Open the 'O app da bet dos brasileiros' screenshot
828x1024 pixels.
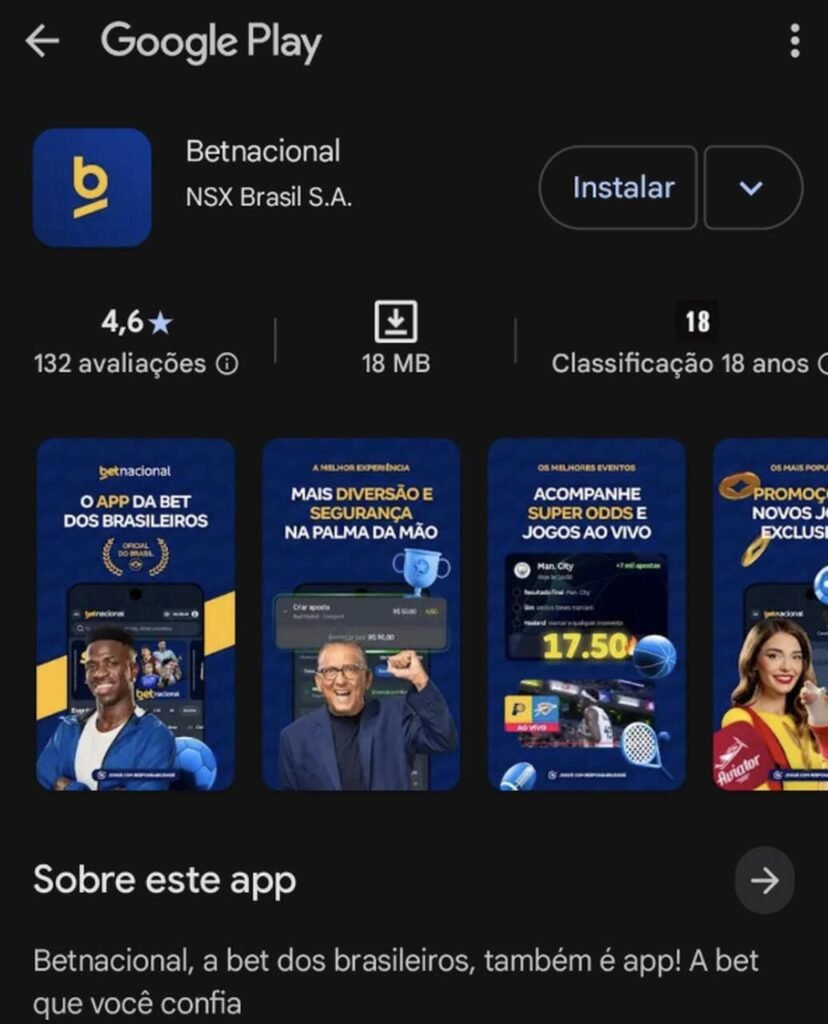pyautogui.click(x=136, y=614)
